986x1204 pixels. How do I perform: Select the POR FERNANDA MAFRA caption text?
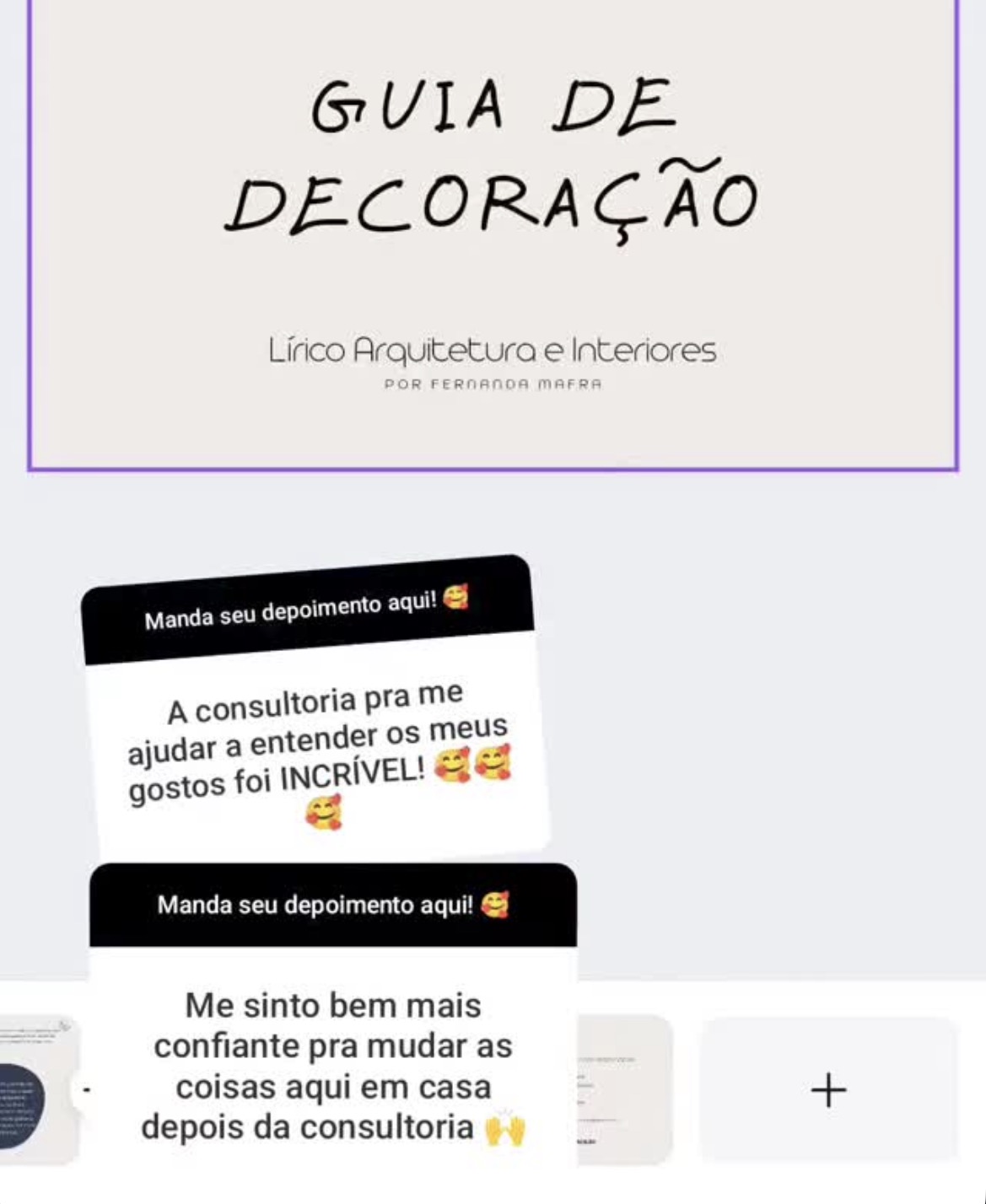(493, 384)
